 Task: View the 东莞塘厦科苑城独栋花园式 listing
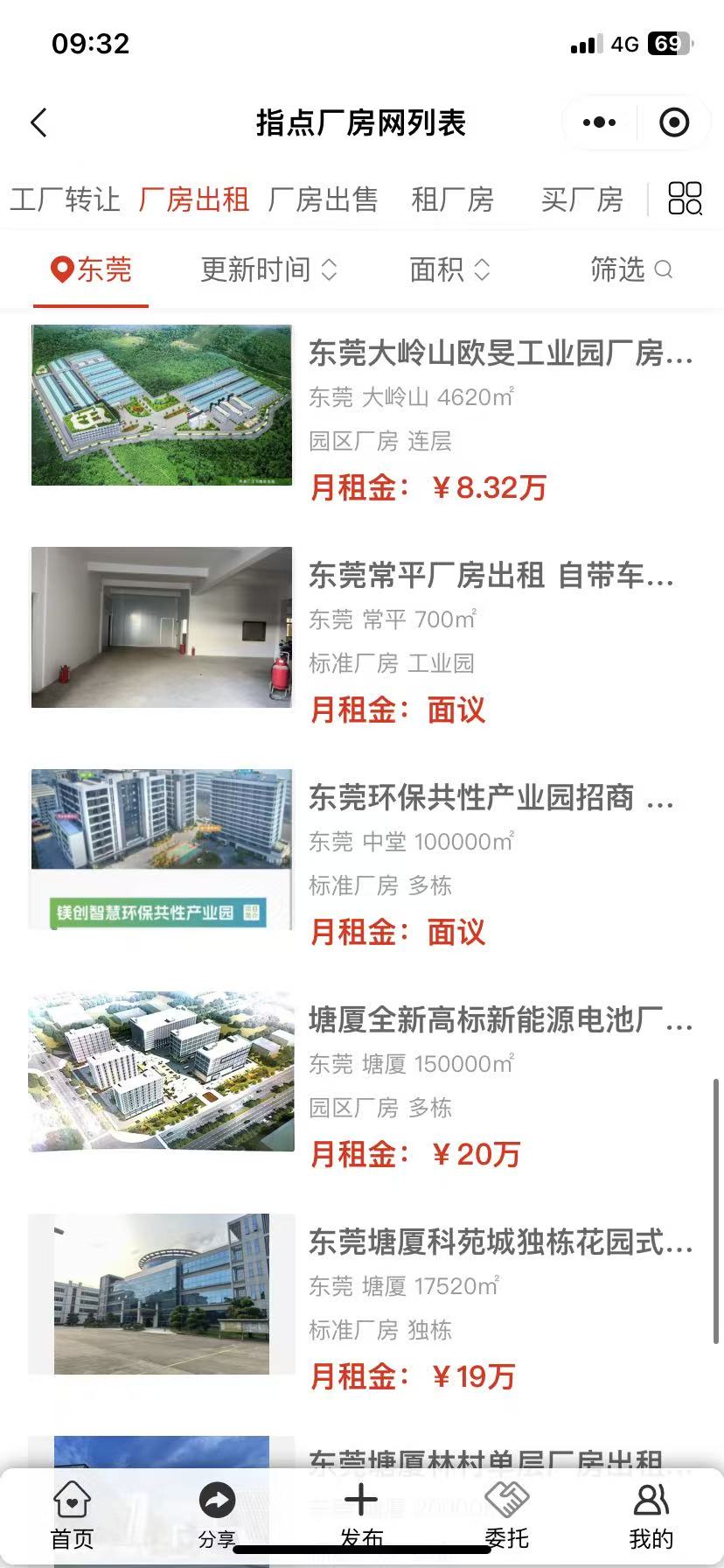pyautogui.click(x=500, y=1242)
